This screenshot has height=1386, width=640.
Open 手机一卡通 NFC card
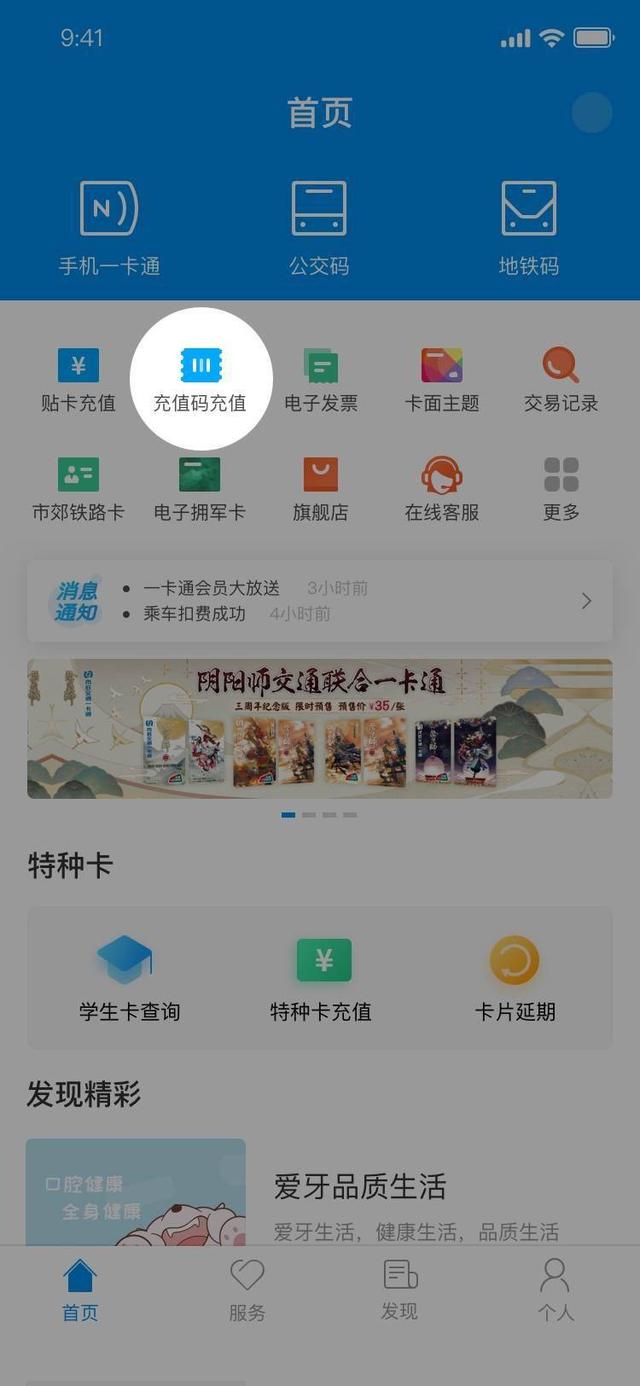[109, 228]
